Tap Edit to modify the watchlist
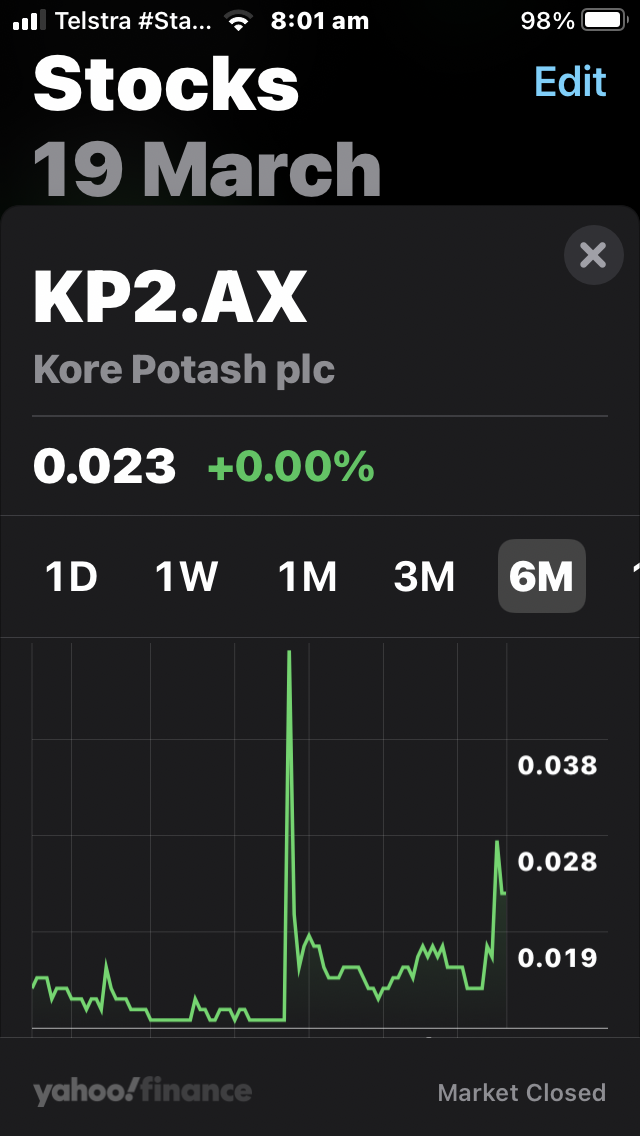Image resolution: width=640 pixels, height=1136 pixels. tap(570, 81)
